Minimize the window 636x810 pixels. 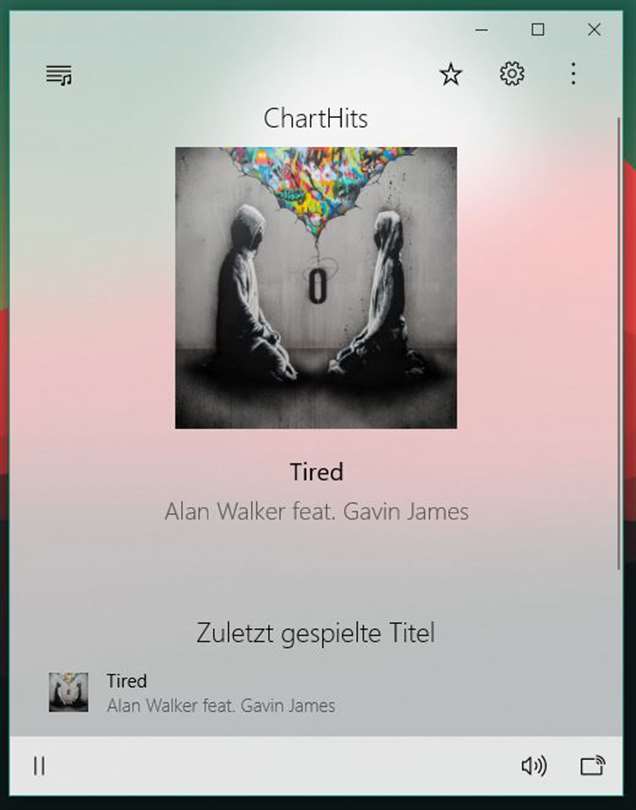(482, 30)
